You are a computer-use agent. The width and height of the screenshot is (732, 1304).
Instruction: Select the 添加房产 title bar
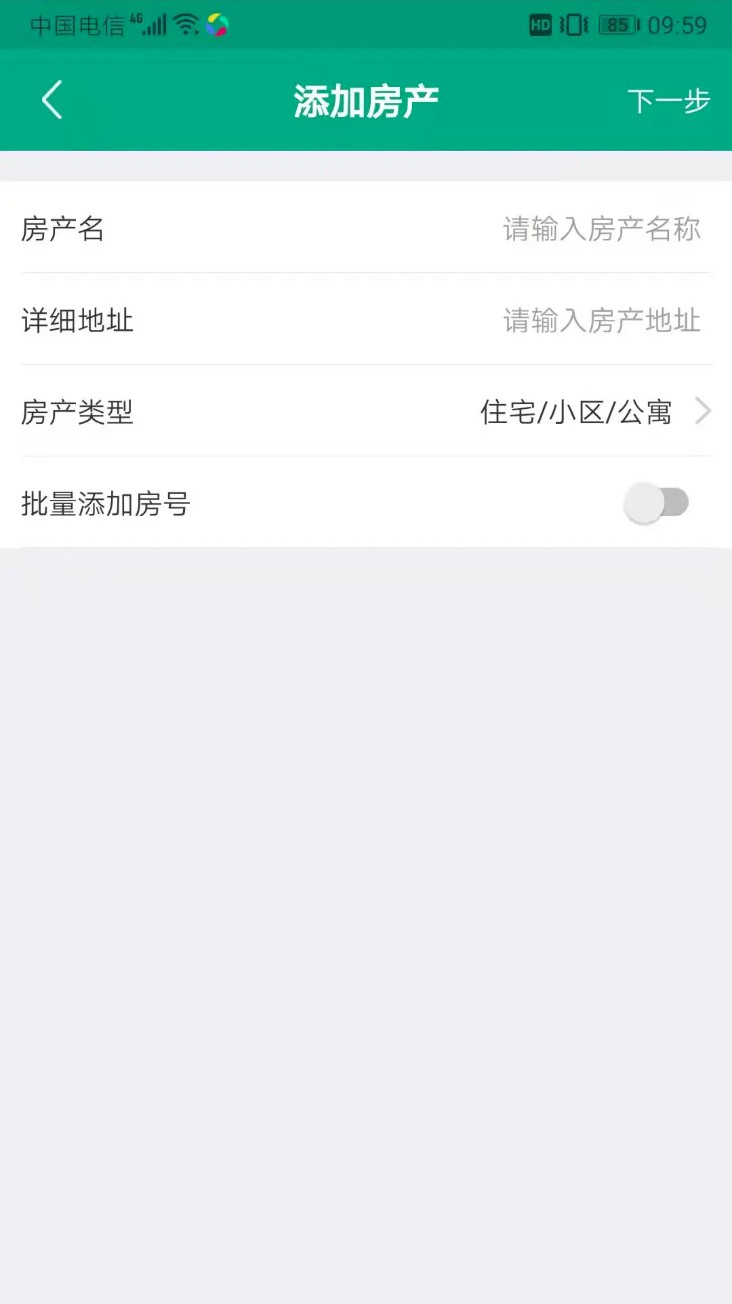(364, 100)
